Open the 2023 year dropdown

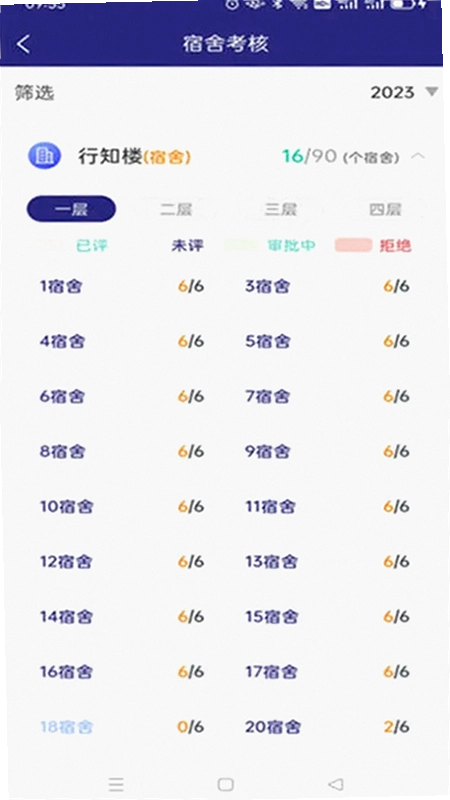(x=404, y=92)
